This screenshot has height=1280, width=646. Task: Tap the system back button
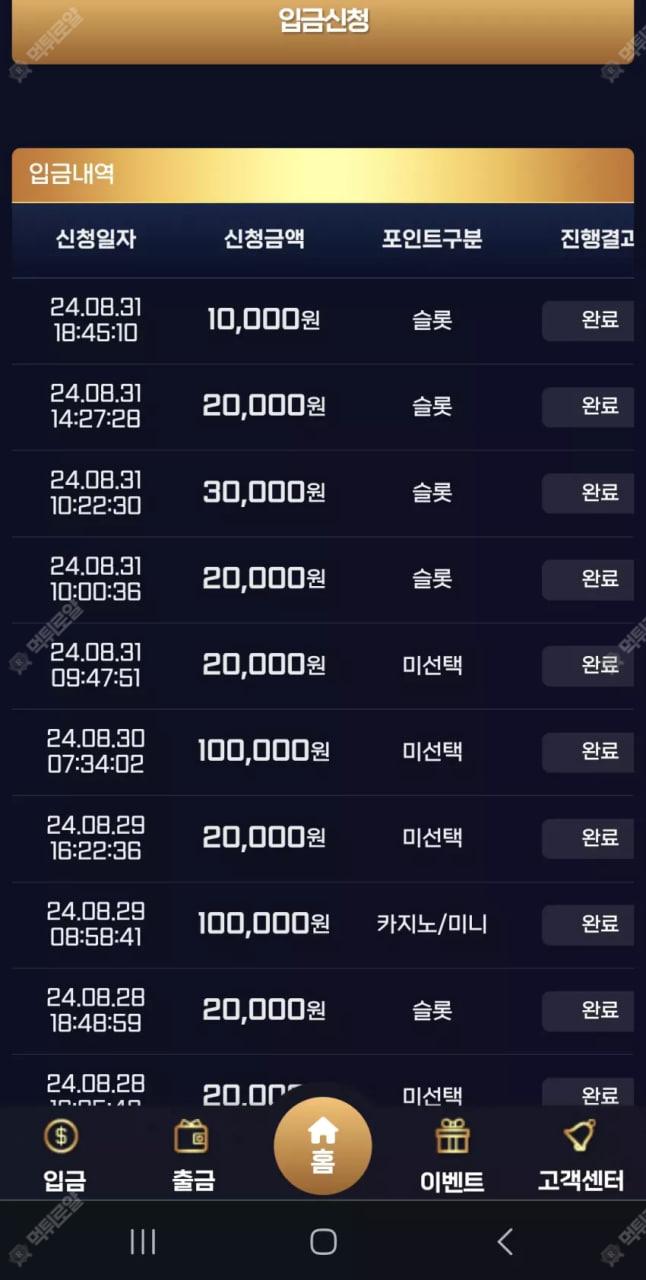click(505, 1242)
